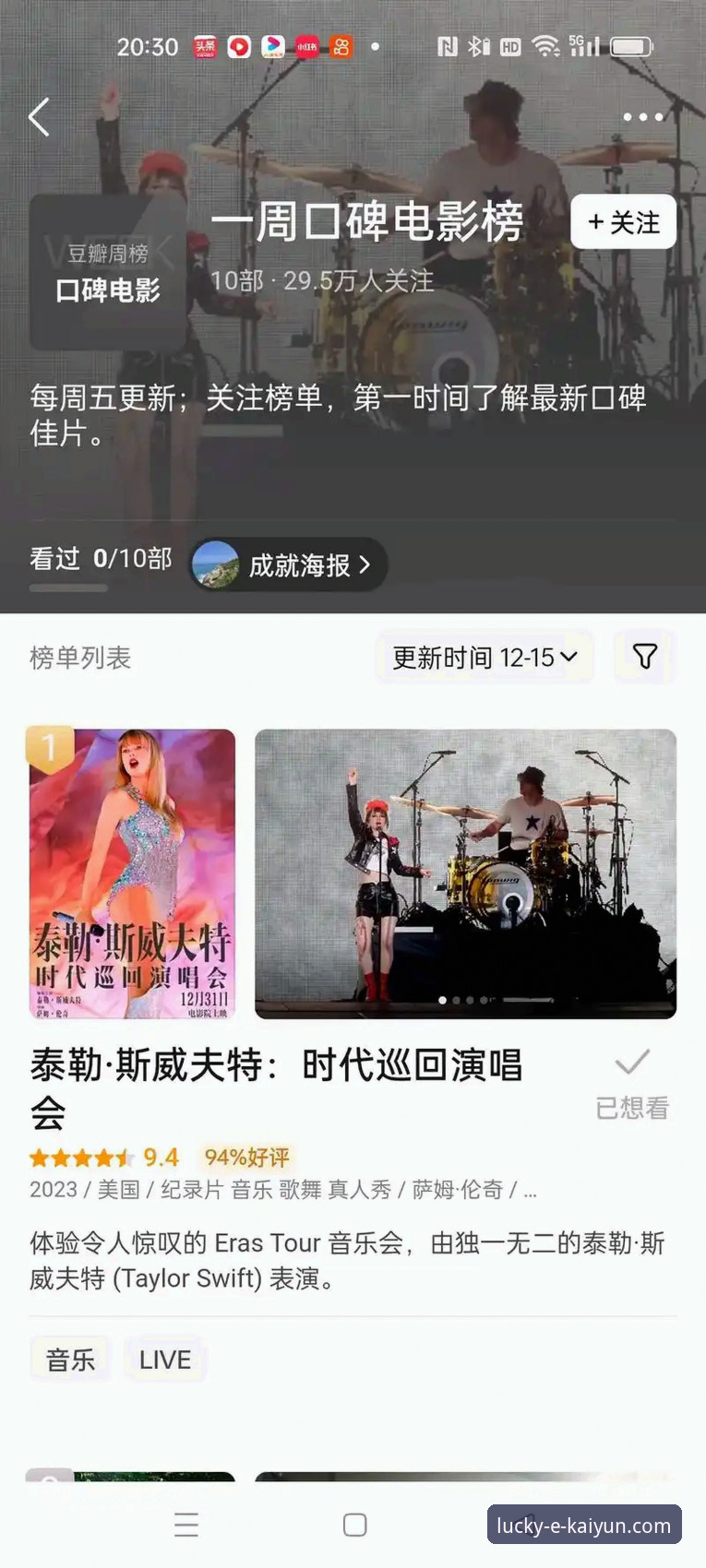Select the LIVE tag
The width and height of the screenshot is (706, 1568).
click(164, 1358)
